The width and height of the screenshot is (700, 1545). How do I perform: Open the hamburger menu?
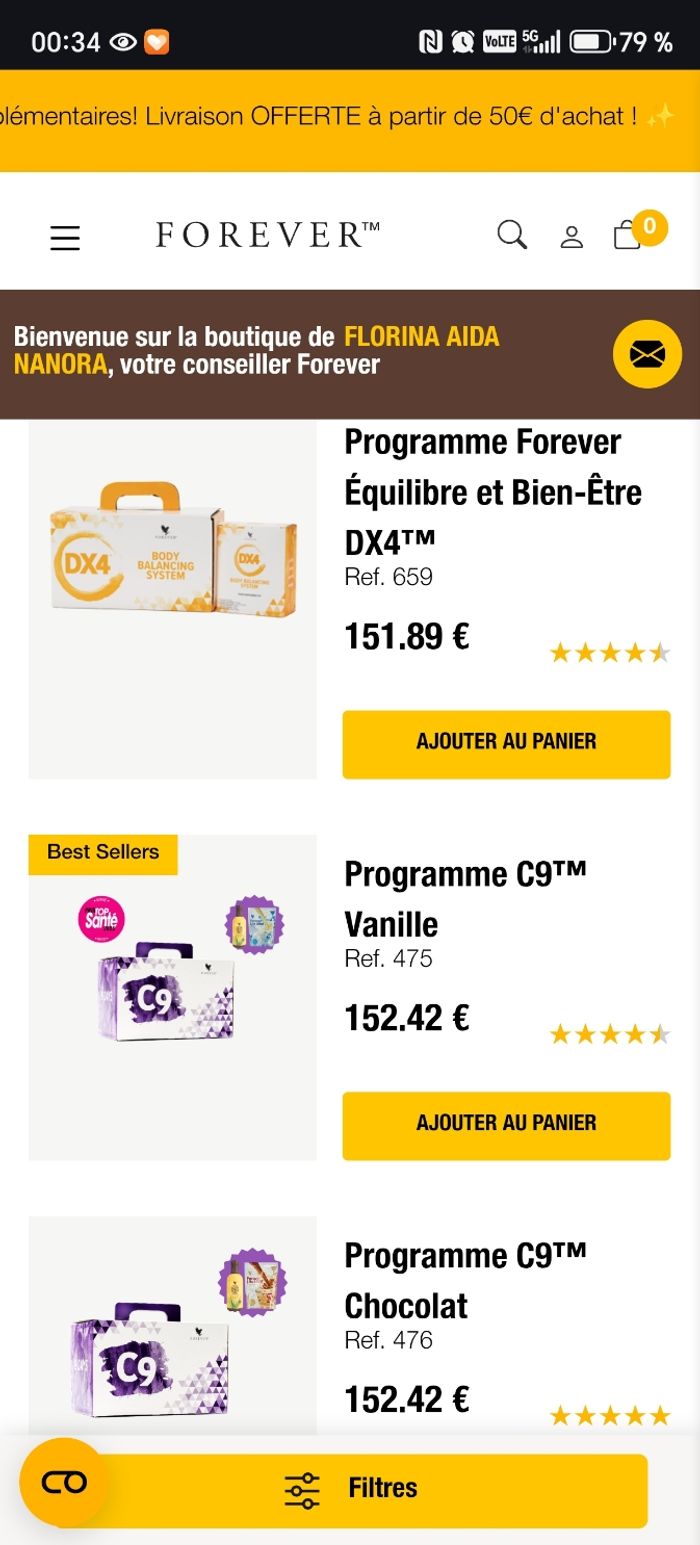click(x=65, y=238)
